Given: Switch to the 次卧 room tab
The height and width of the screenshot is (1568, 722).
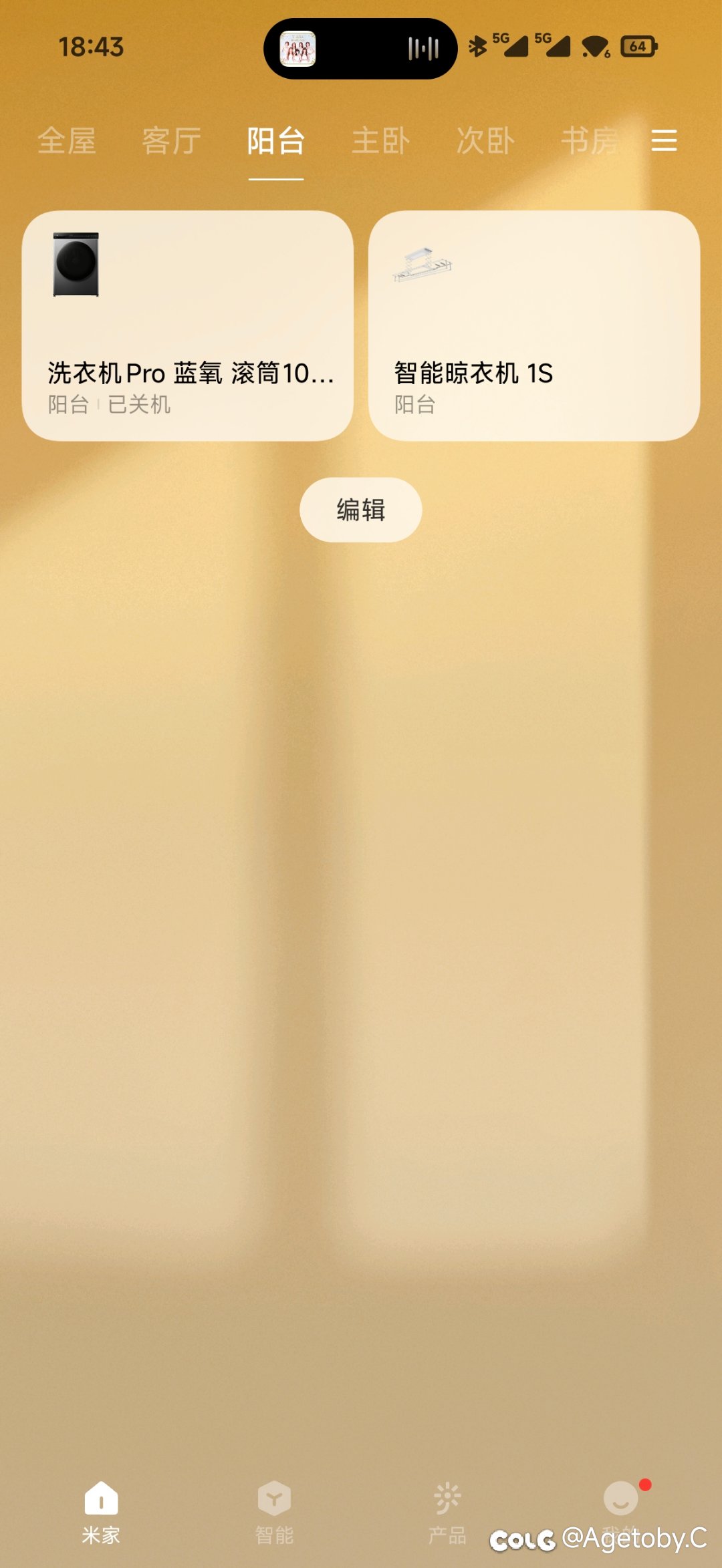Looking at the screenshot, I should (x=485, y=141).
